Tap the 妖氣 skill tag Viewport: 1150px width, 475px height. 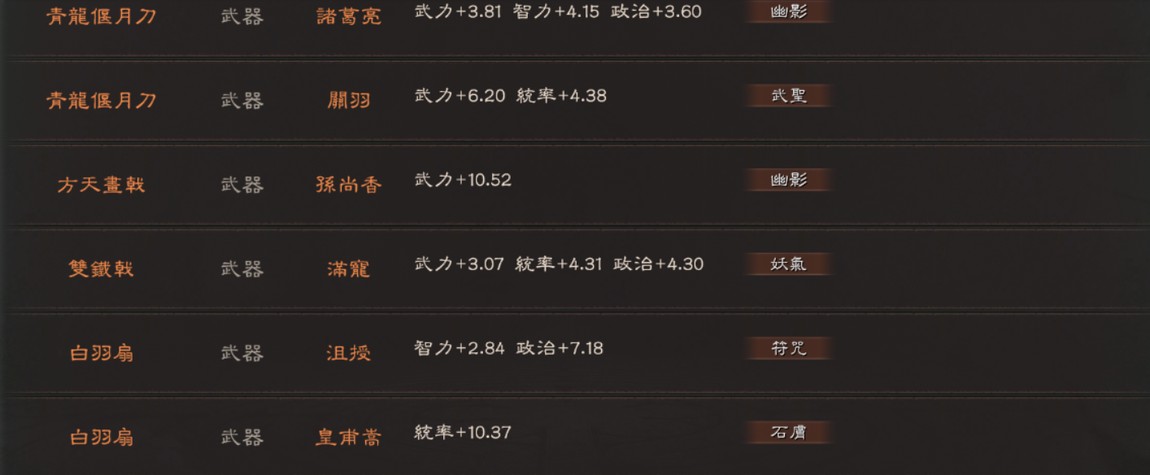tap(788, 264)
